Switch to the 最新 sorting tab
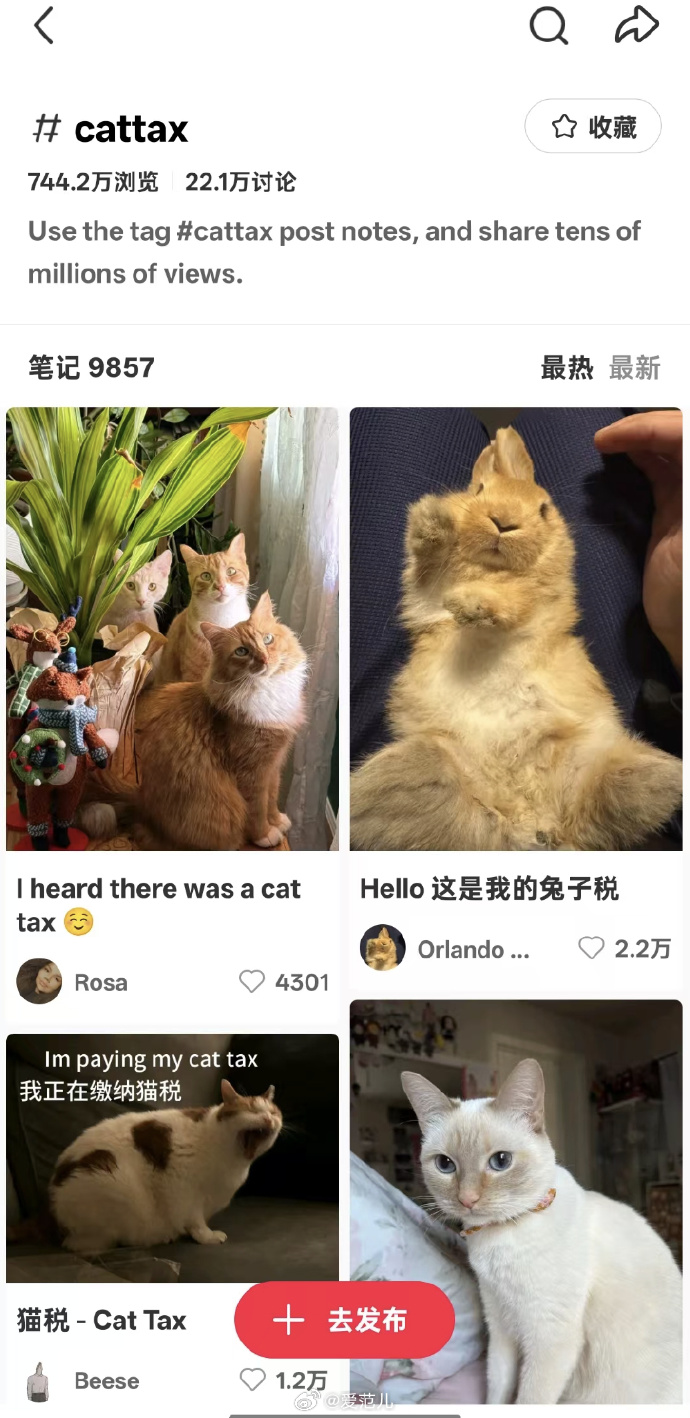 (634, 368)
